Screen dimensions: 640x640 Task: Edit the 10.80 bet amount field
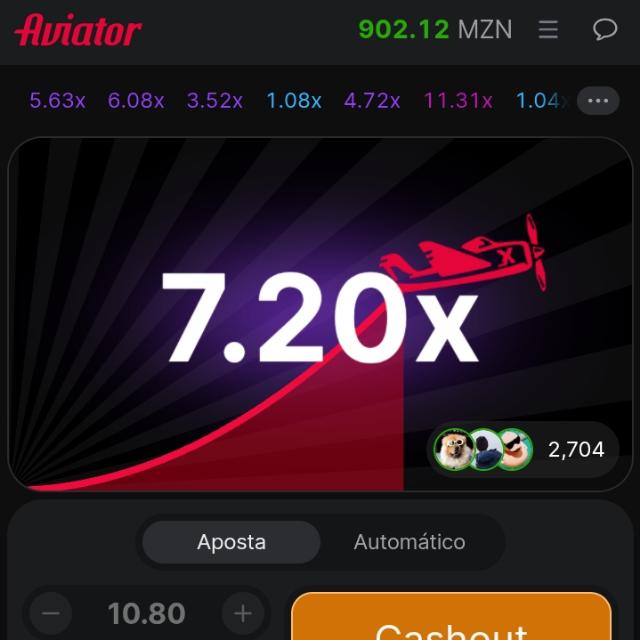tap(146, 613)
